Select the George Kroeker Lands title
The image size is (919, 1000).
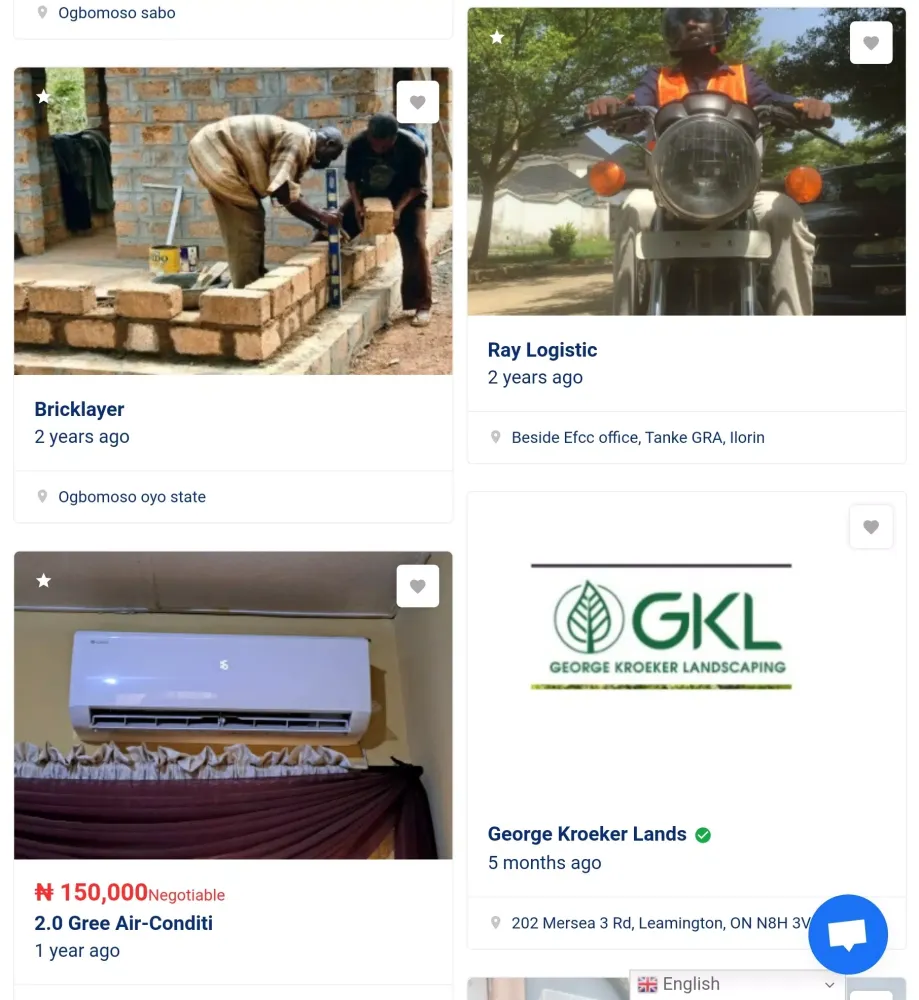586,834
